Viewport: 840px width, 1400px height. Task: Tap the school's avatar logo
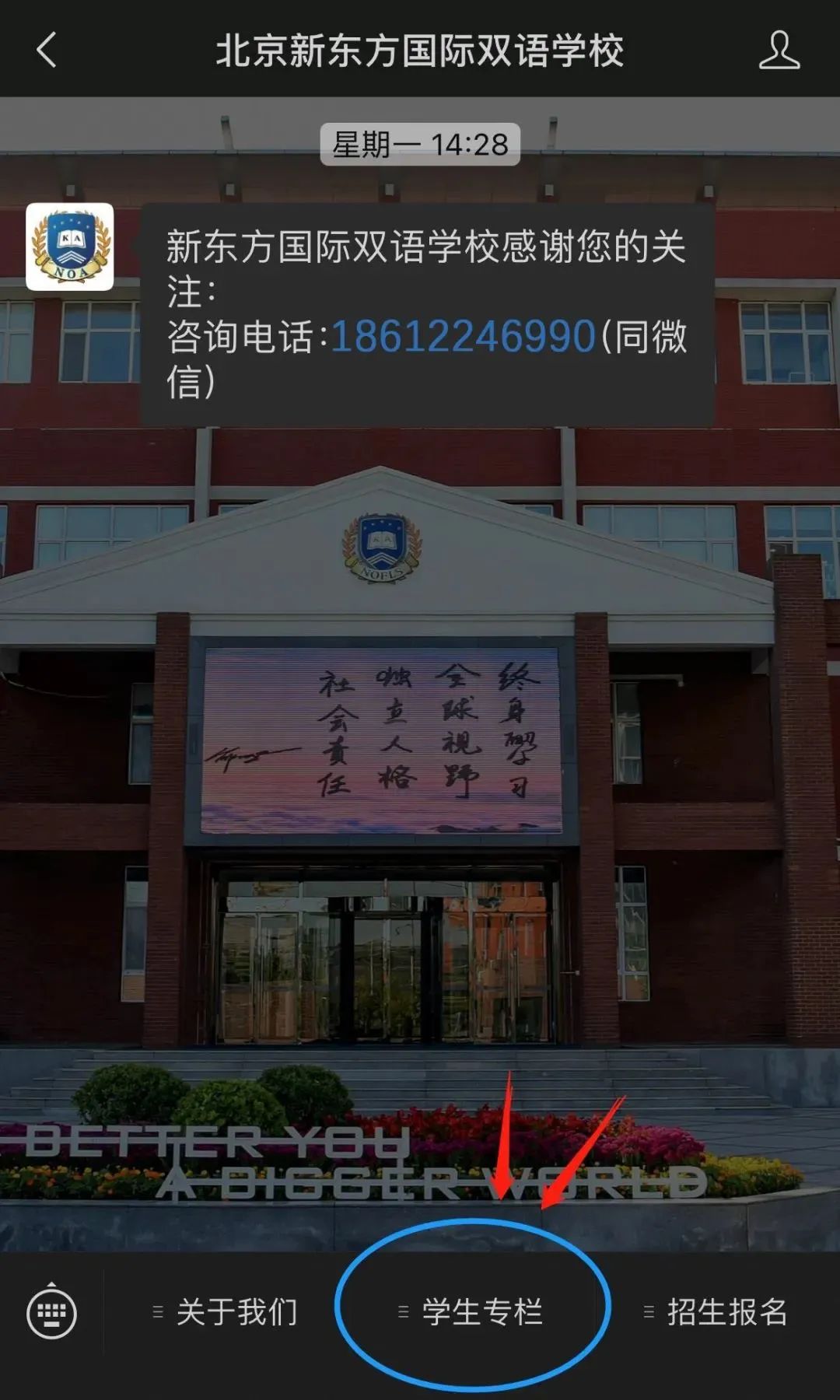(x=70, y=247)
